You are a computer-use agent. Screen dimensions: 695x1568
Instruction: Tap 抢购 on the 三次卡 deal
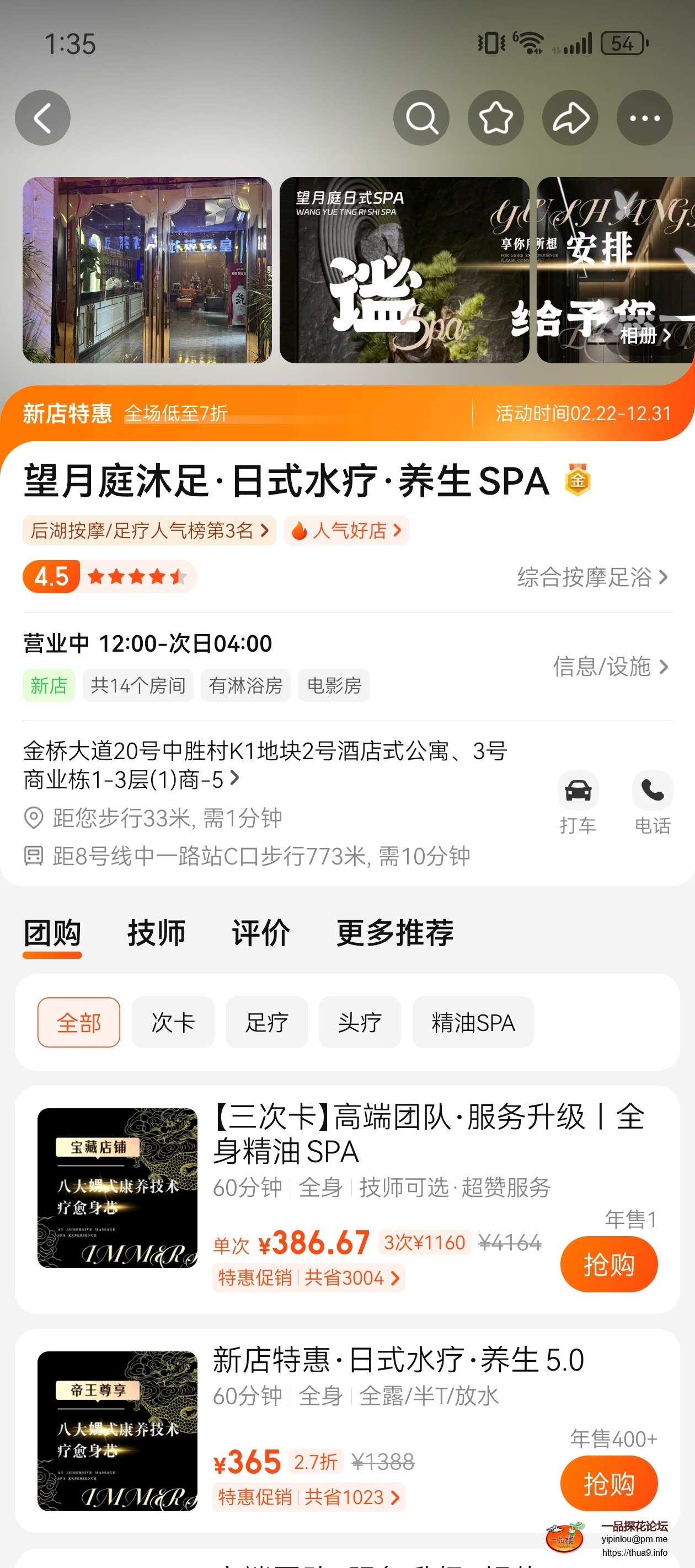(608, 1264)
